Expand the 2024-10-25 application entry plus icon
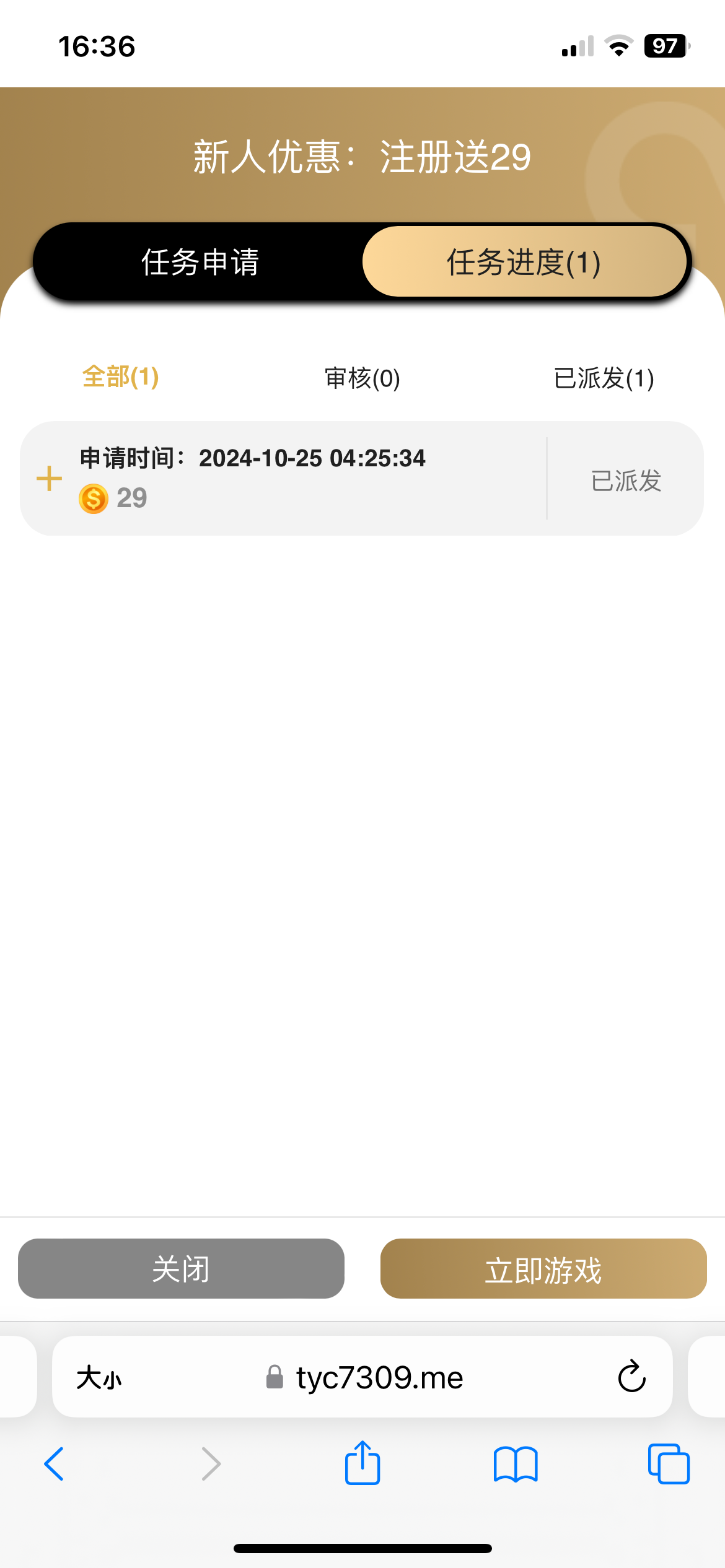The width and height of the screenshot is (725, 1568). pyautogui.click(x=50, y=479)
